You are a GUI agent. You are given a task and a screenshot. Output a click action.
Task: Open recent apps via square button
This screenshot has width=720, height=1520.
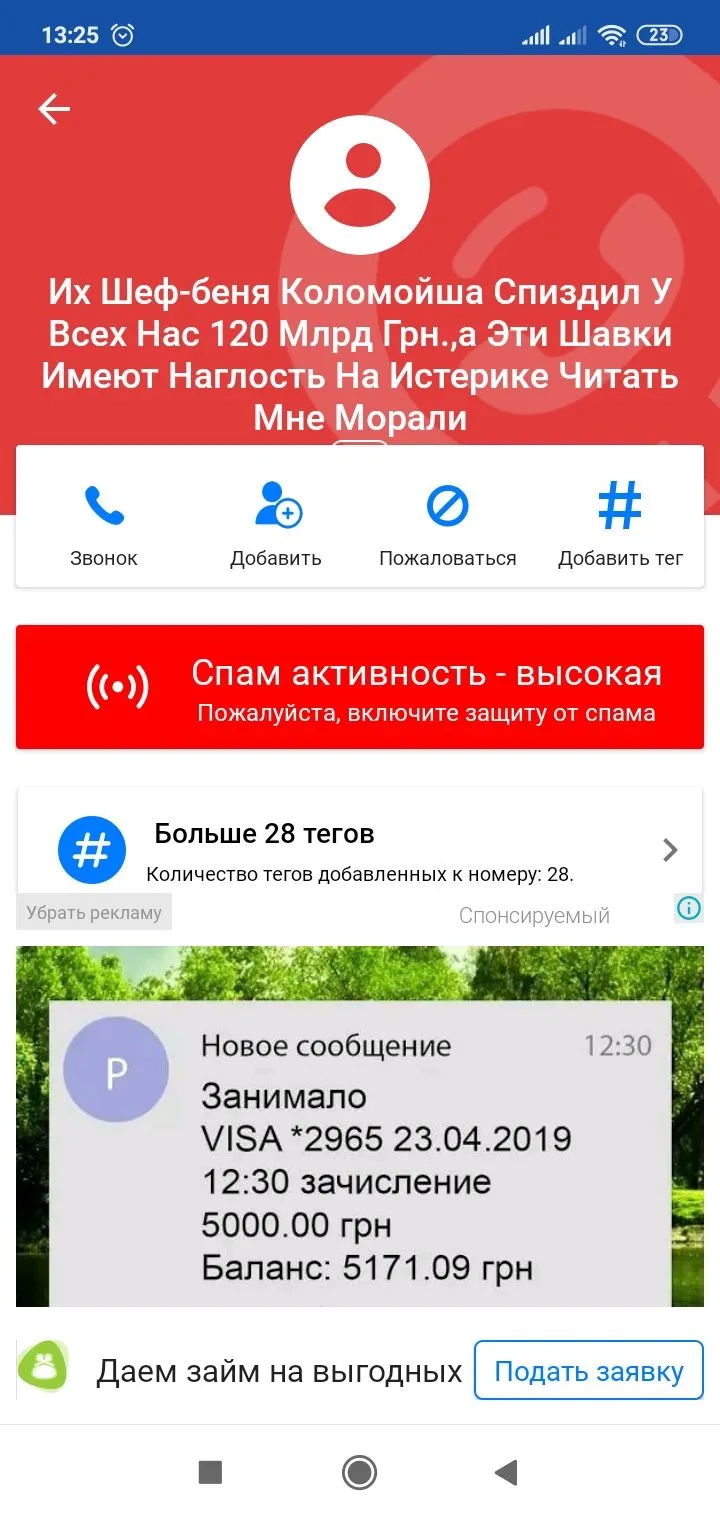tap(210, 1472)
